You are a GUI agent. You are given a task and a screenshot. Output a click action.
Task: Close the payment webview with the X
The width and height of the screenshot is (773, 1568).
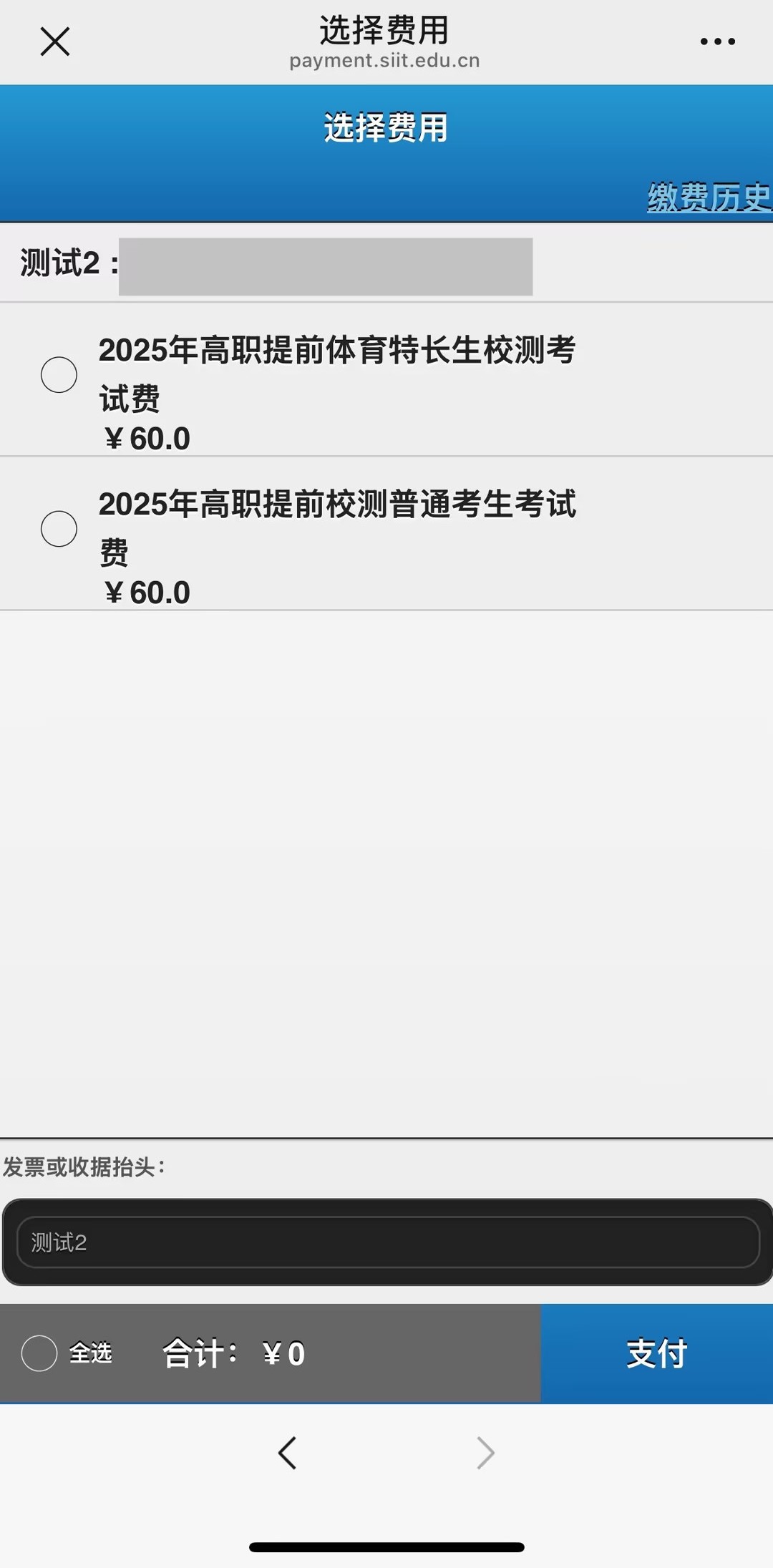pos(54,42)
